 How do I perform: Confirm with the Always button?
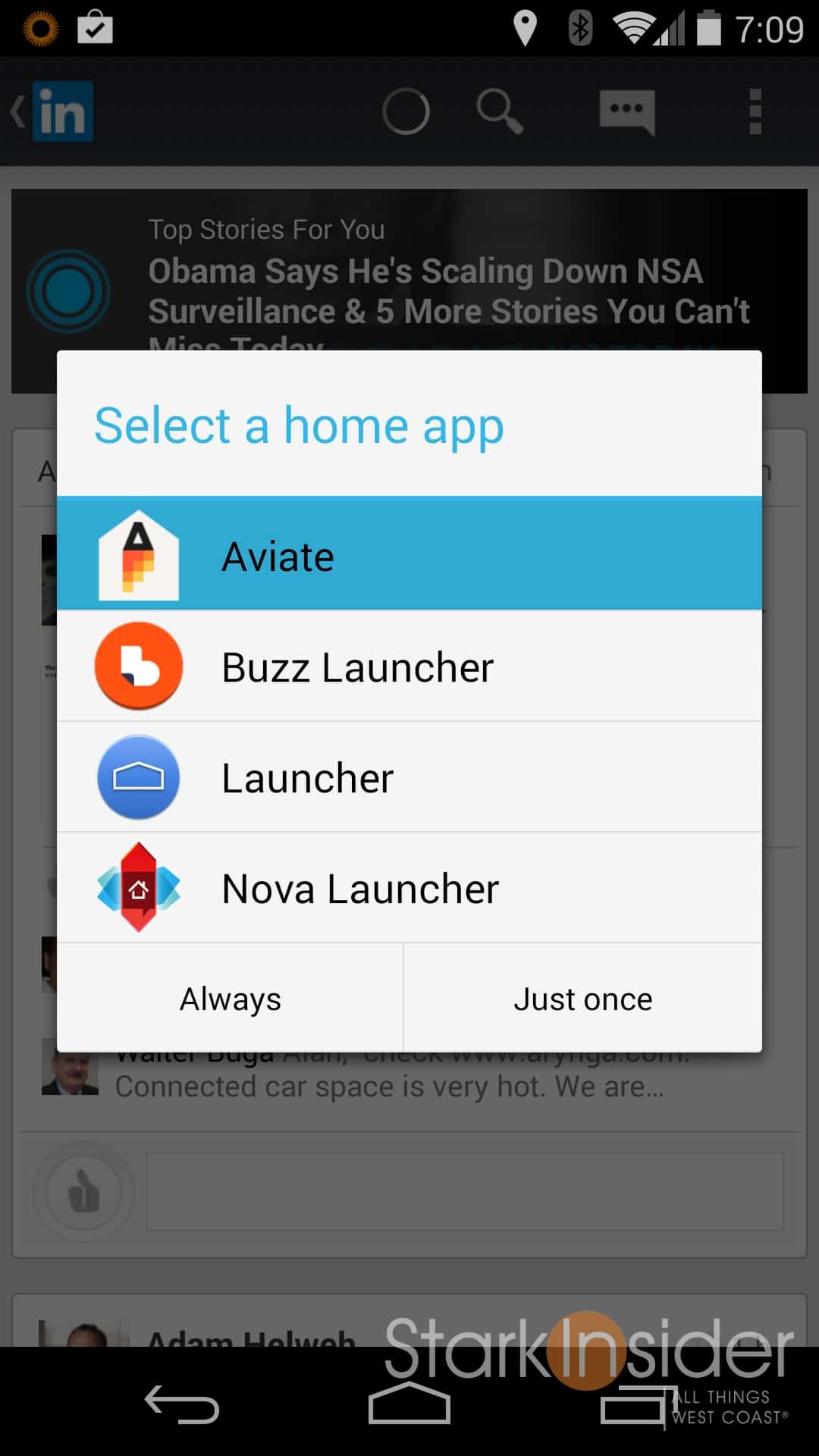point(230,999)
